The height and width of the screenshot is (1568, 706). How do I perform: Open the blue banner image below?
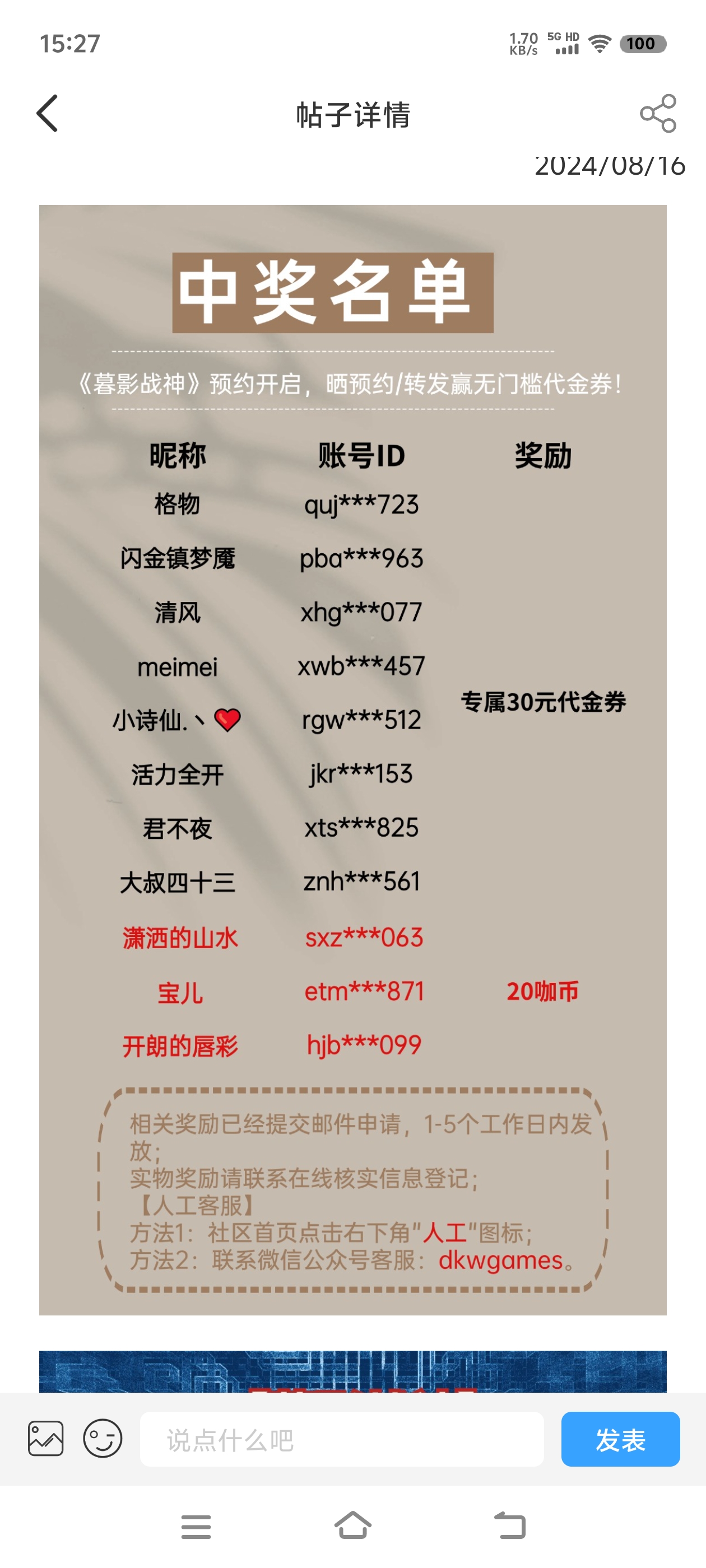click(352, 1371)
